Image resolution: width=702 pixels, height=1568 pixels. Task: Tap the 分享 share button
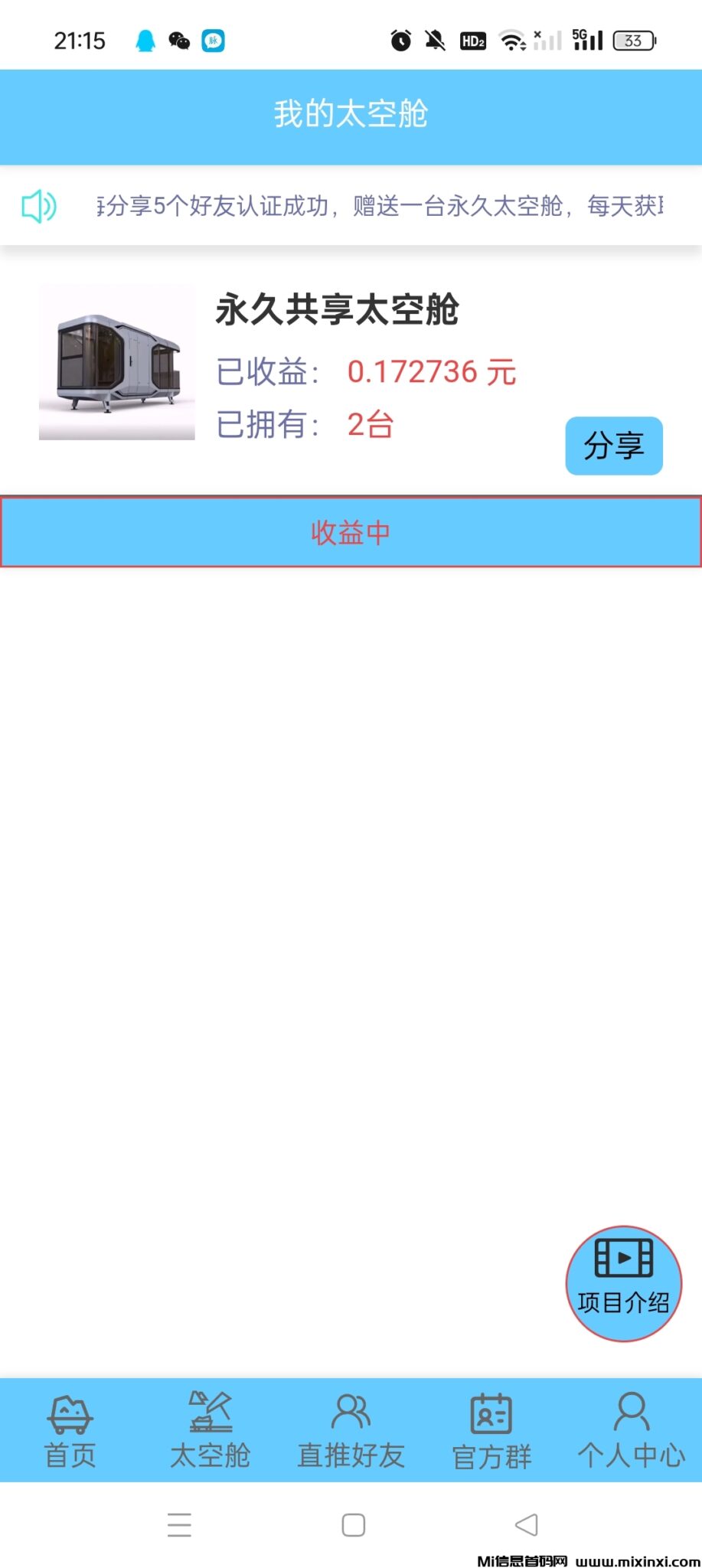(x=613, y=446)
